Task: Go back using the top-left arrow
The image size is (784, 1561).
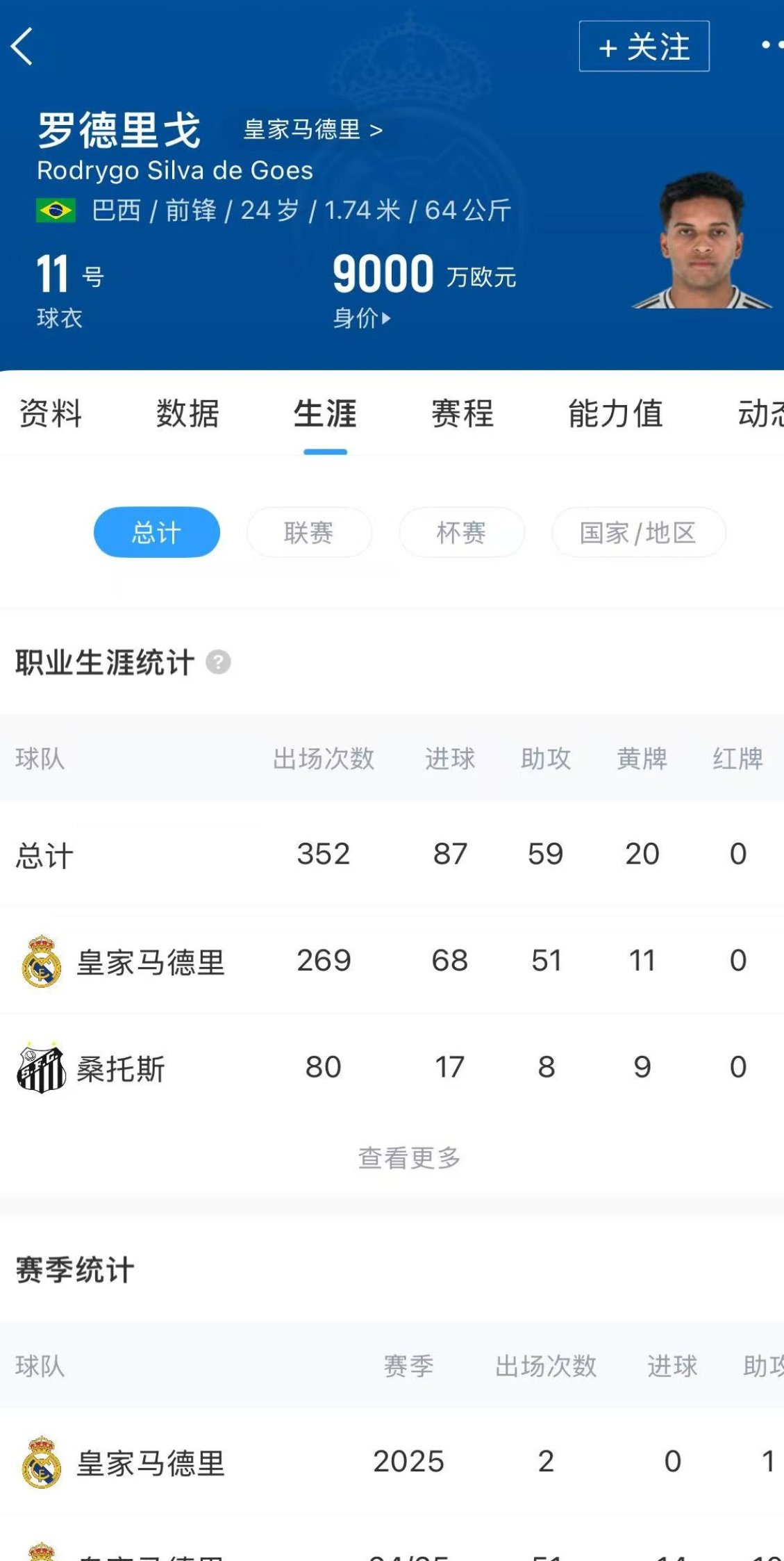Action: tap(22, 47)
